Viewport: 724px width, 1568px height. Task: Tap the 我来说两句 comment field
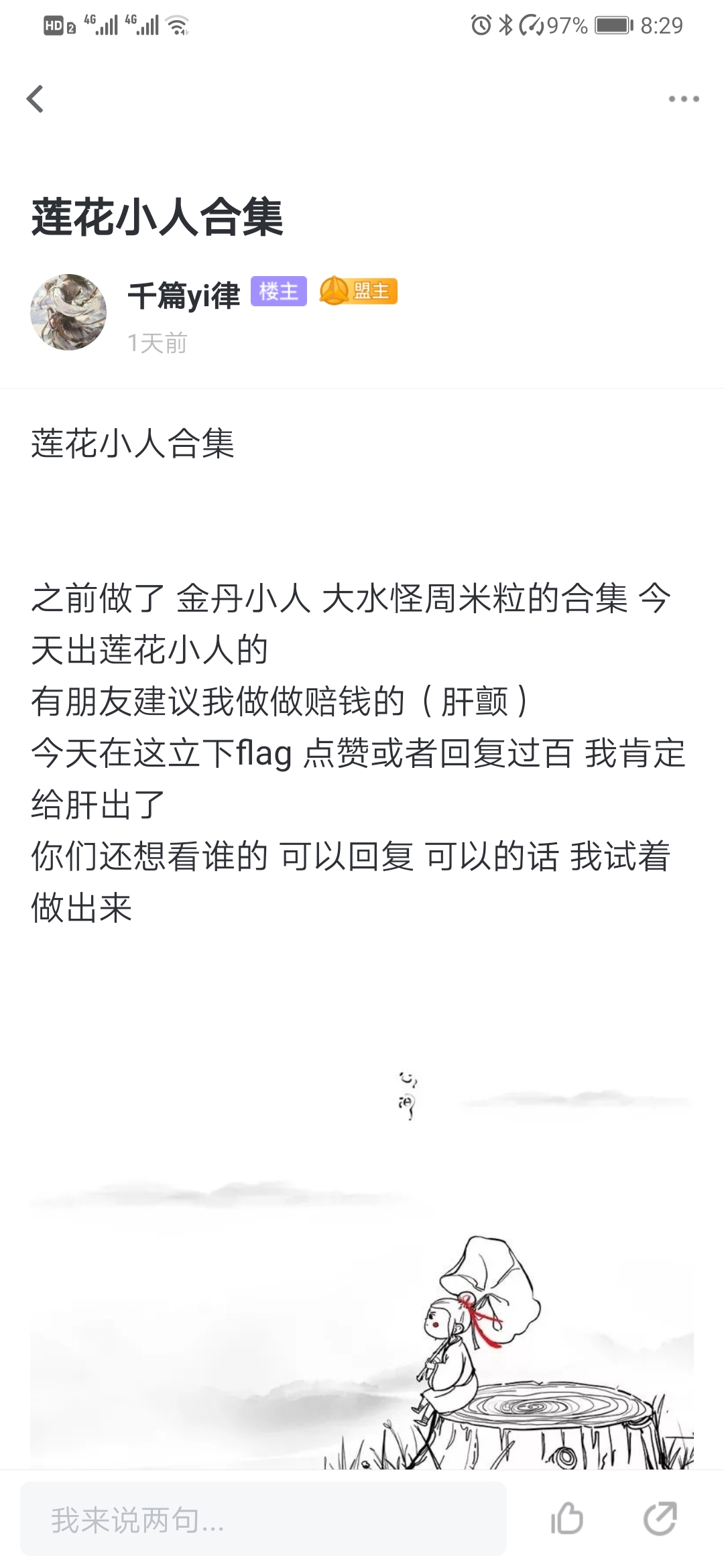click(263, 1519)
